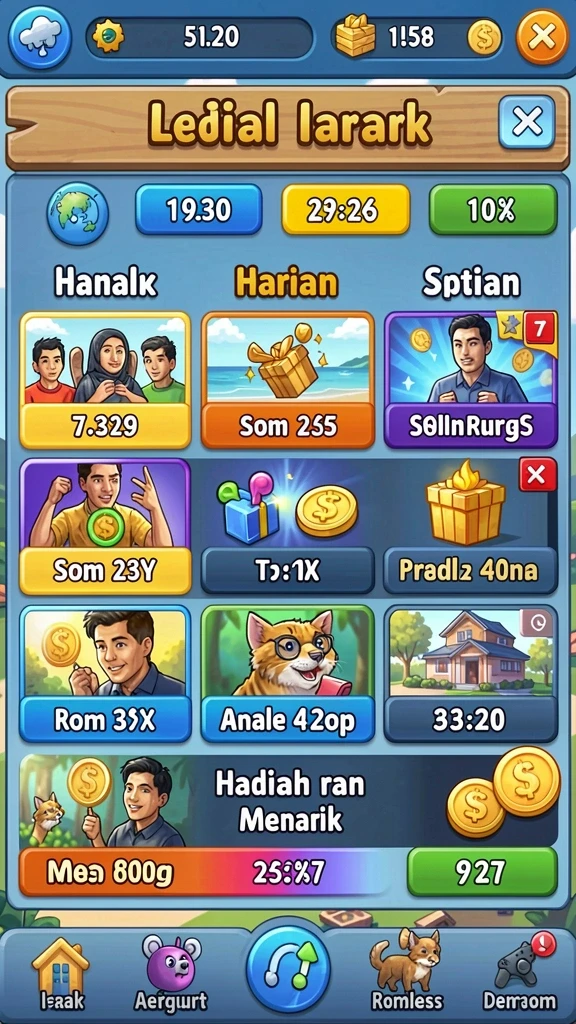Switch to the Hanalk tab
The height and width of the screenshot is (1024, 576).
[106, 282]
